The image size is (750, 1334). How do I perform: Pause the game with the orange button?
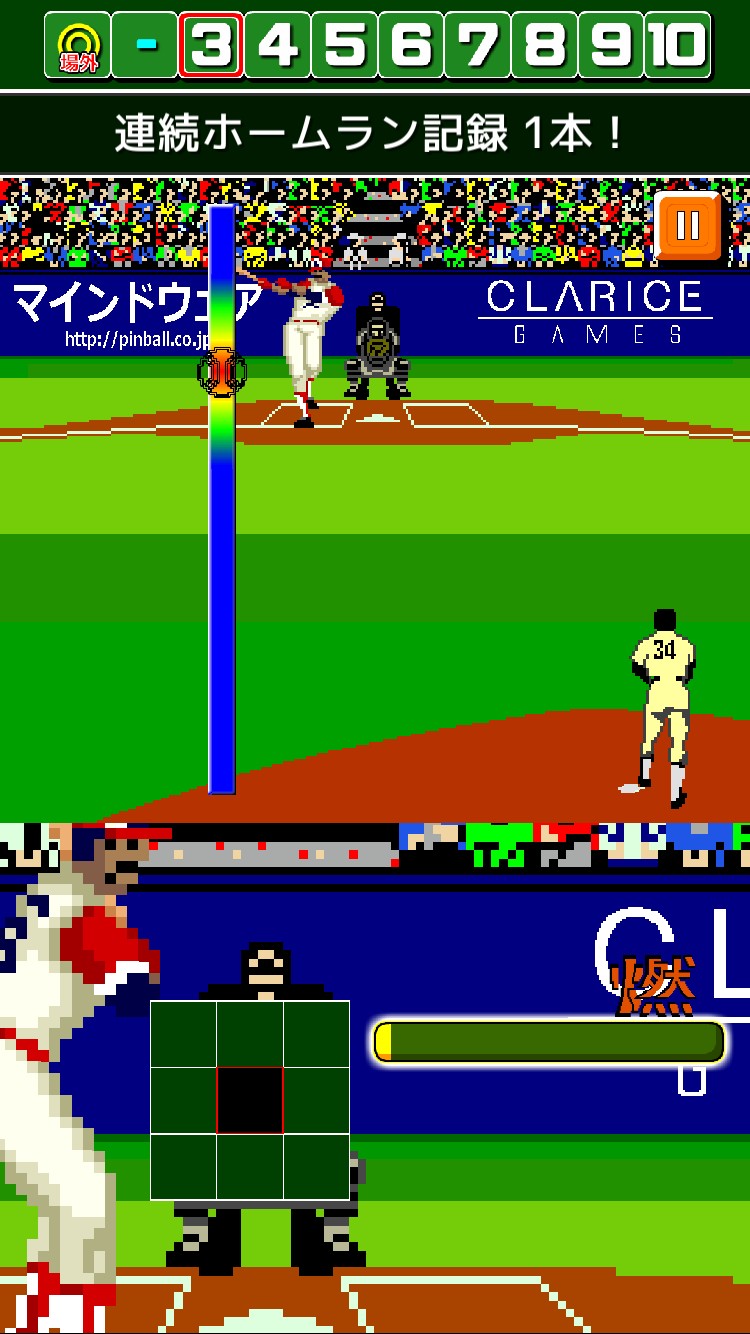(x=688, y=226)
